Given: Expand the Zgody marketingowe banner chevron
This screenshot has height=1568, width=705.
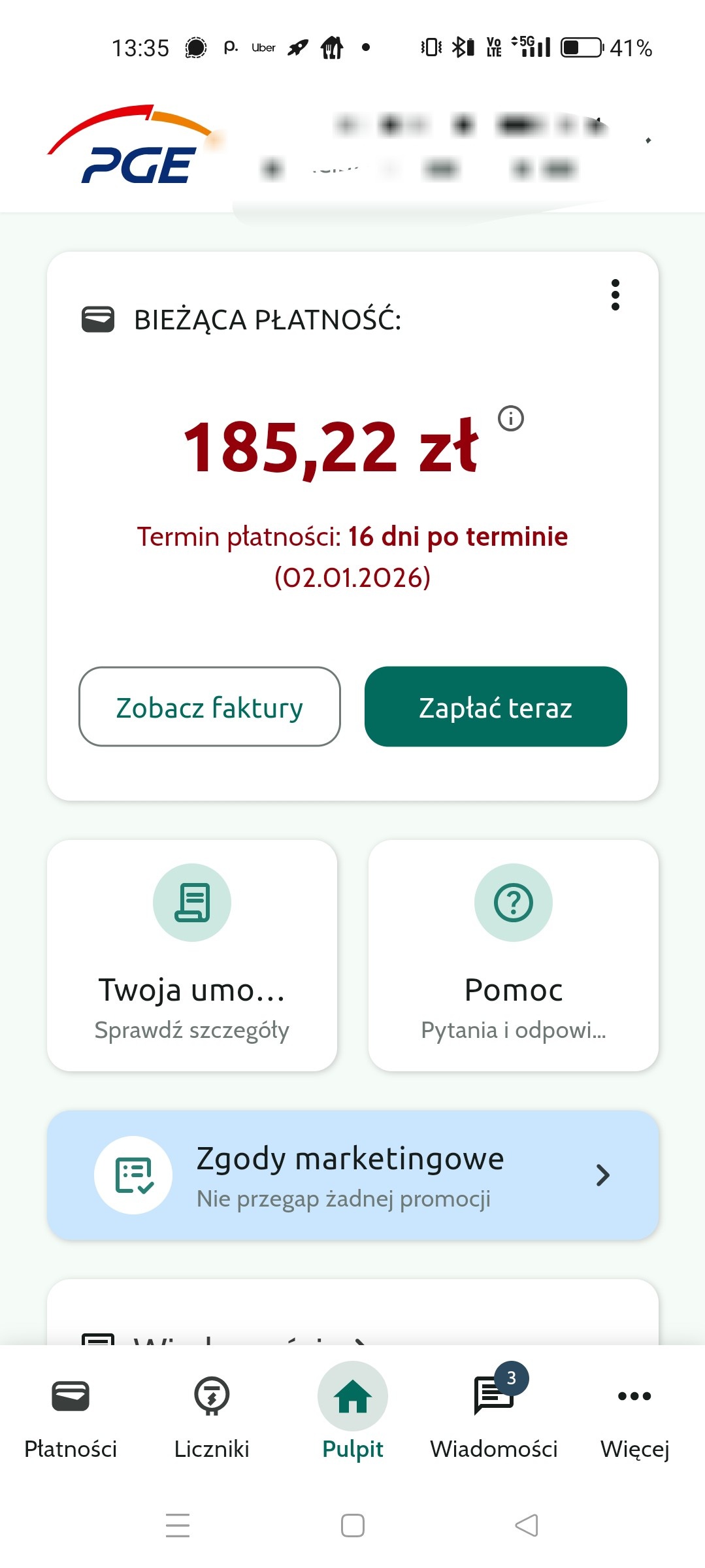Looking at the screenshot, I should coord(602,1174).
